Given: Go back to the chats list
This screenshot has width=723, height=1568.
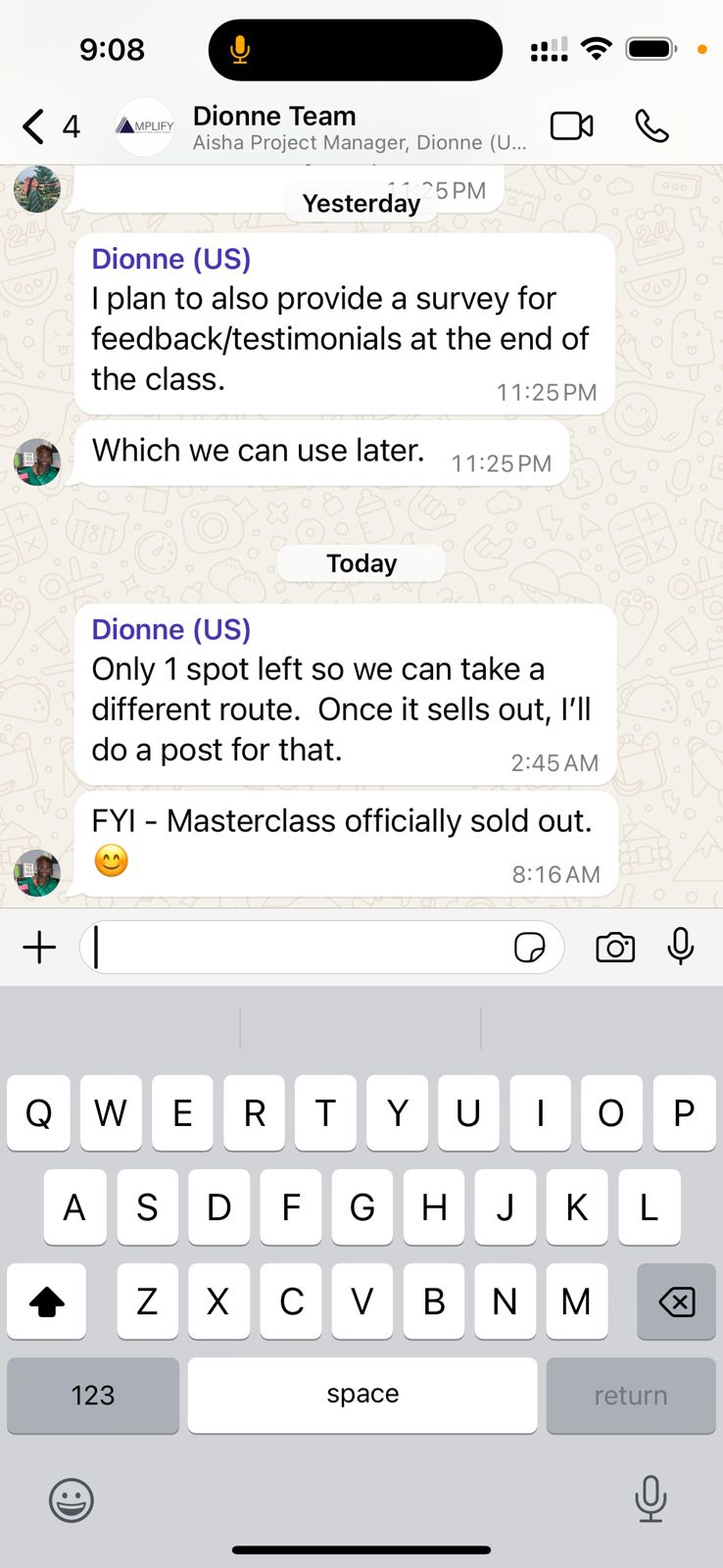Looking at the screenshot, I should click(34, 126).
